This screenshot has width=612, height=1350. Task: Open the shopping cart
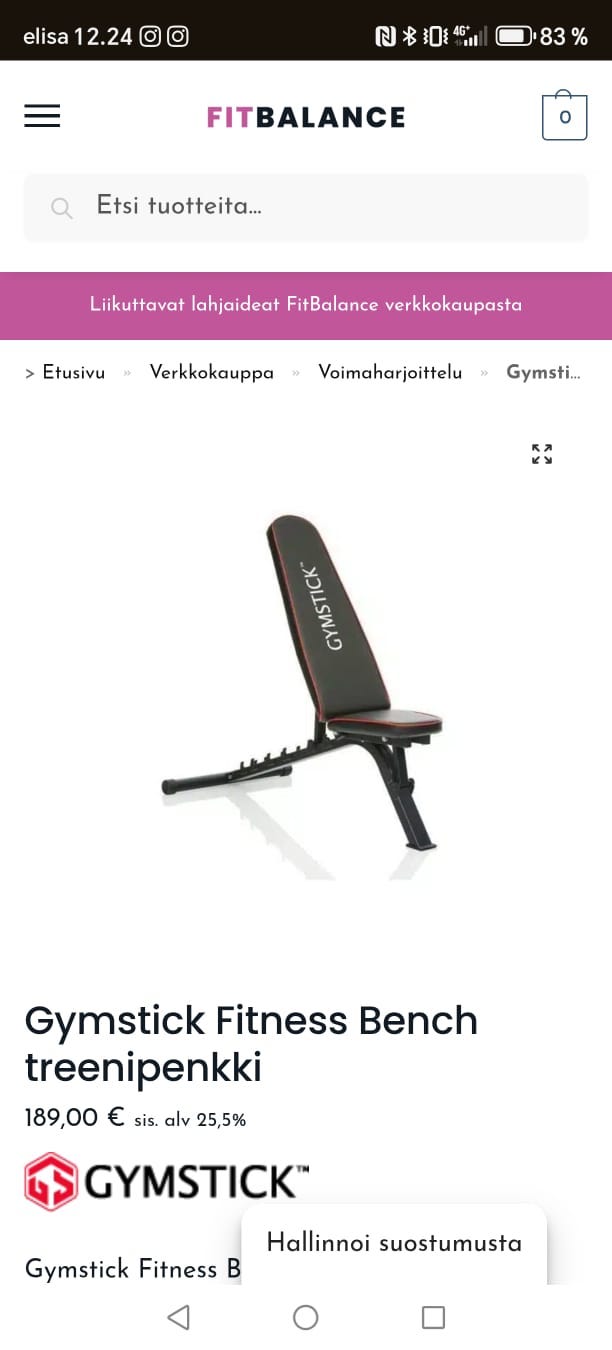click(564, 117)
